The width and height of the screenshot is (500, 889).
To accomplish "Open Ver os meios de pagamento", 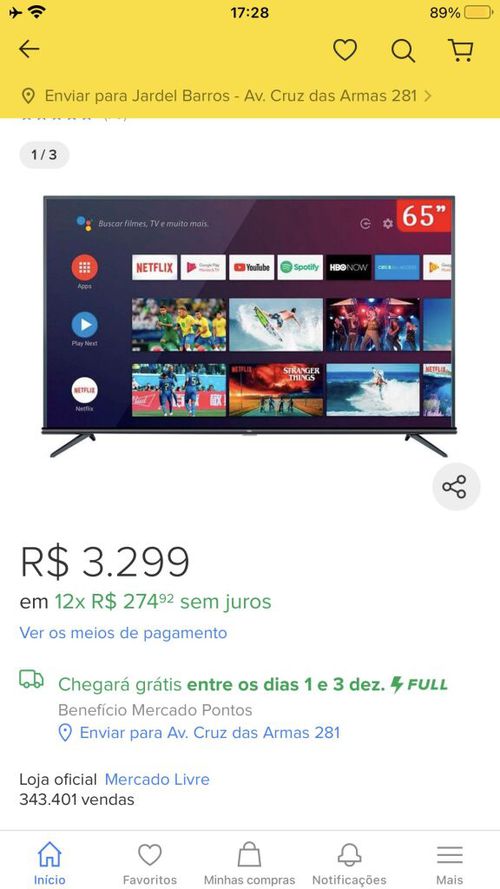I will [x=123, y=633].
